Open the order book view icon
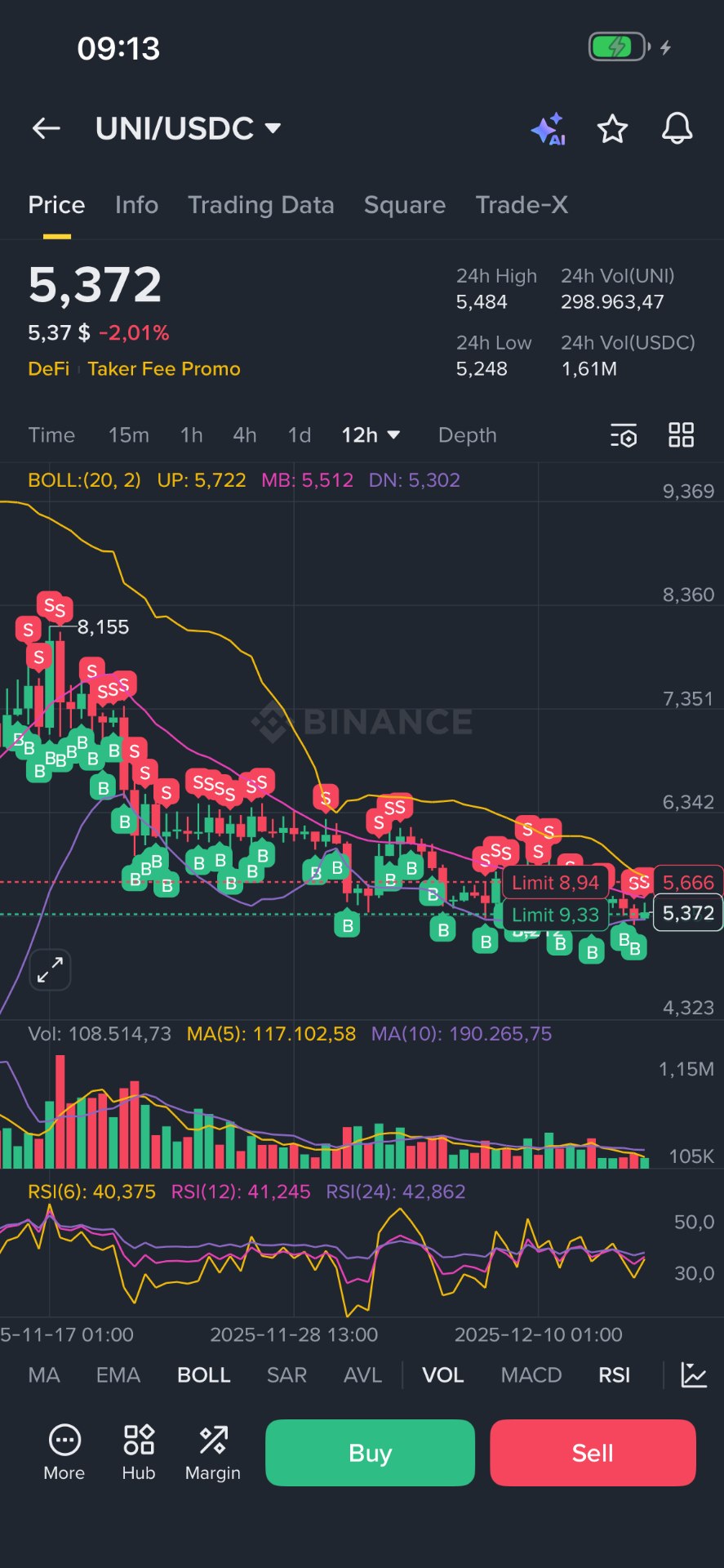Image resolution: width=724 pixels, height=1568 pixels. [623, 435]
